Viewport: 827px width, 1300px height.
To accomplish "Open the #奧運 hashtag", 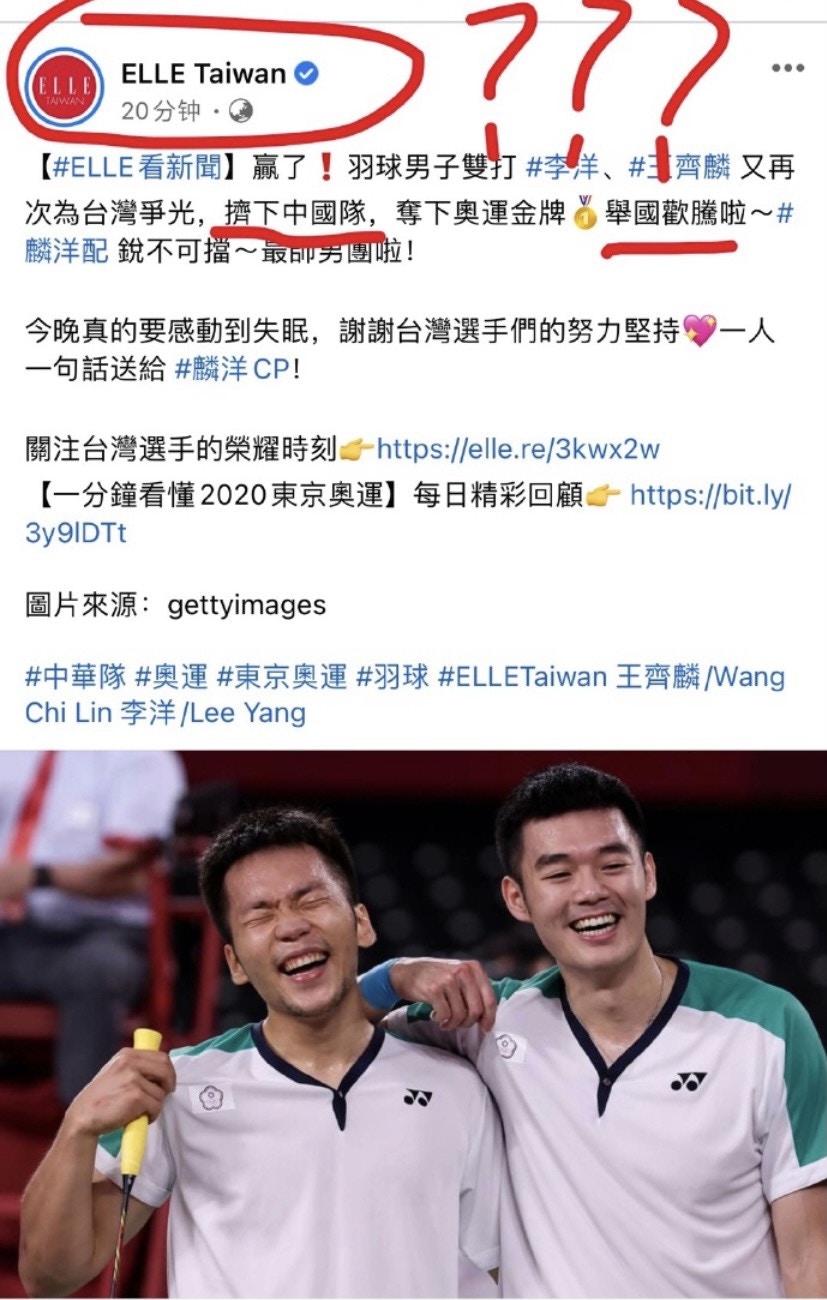I will [x=171, y=677].
